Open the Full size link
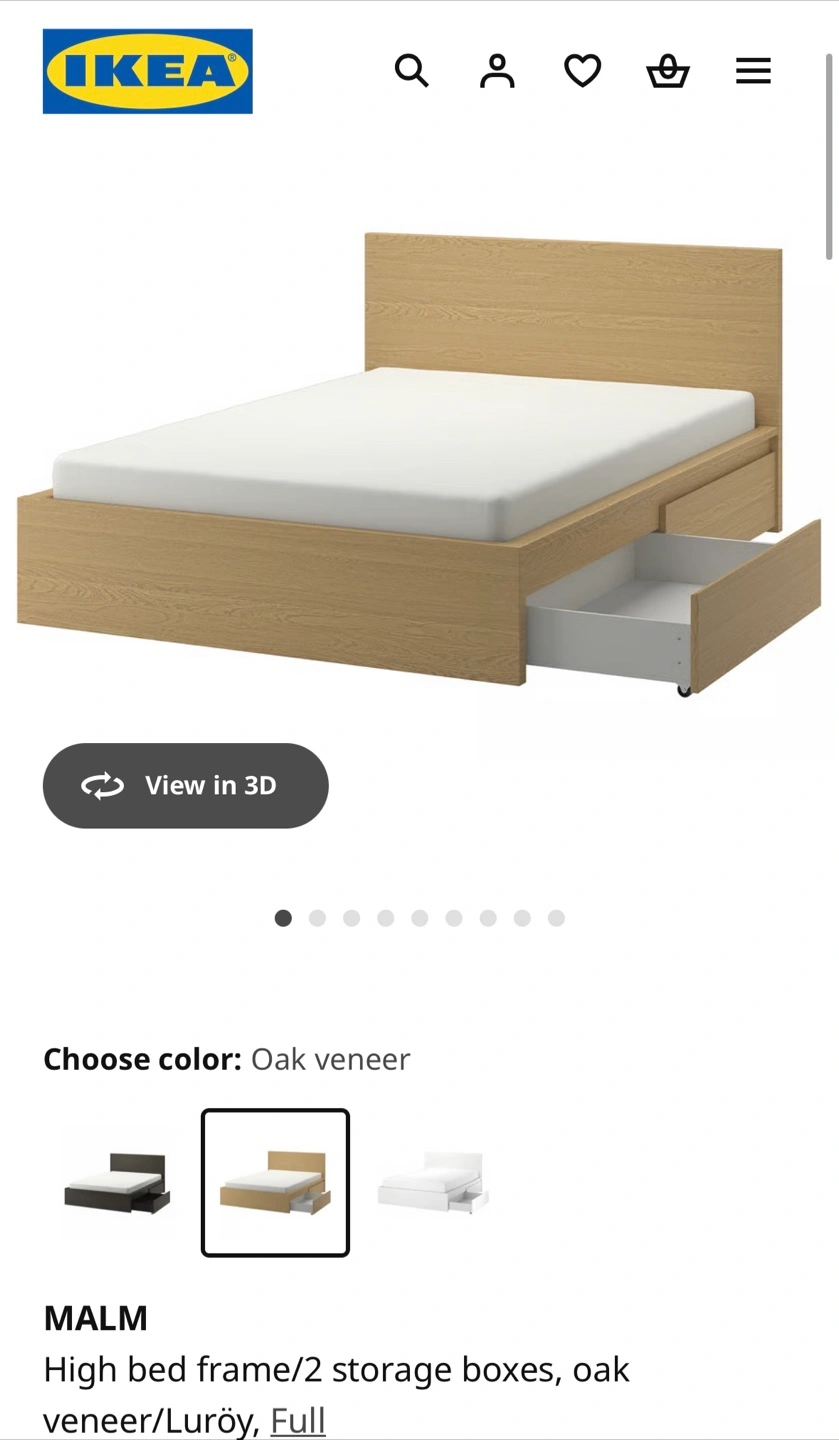This screenshot has width=839, height=1440. coord(298,1421)
